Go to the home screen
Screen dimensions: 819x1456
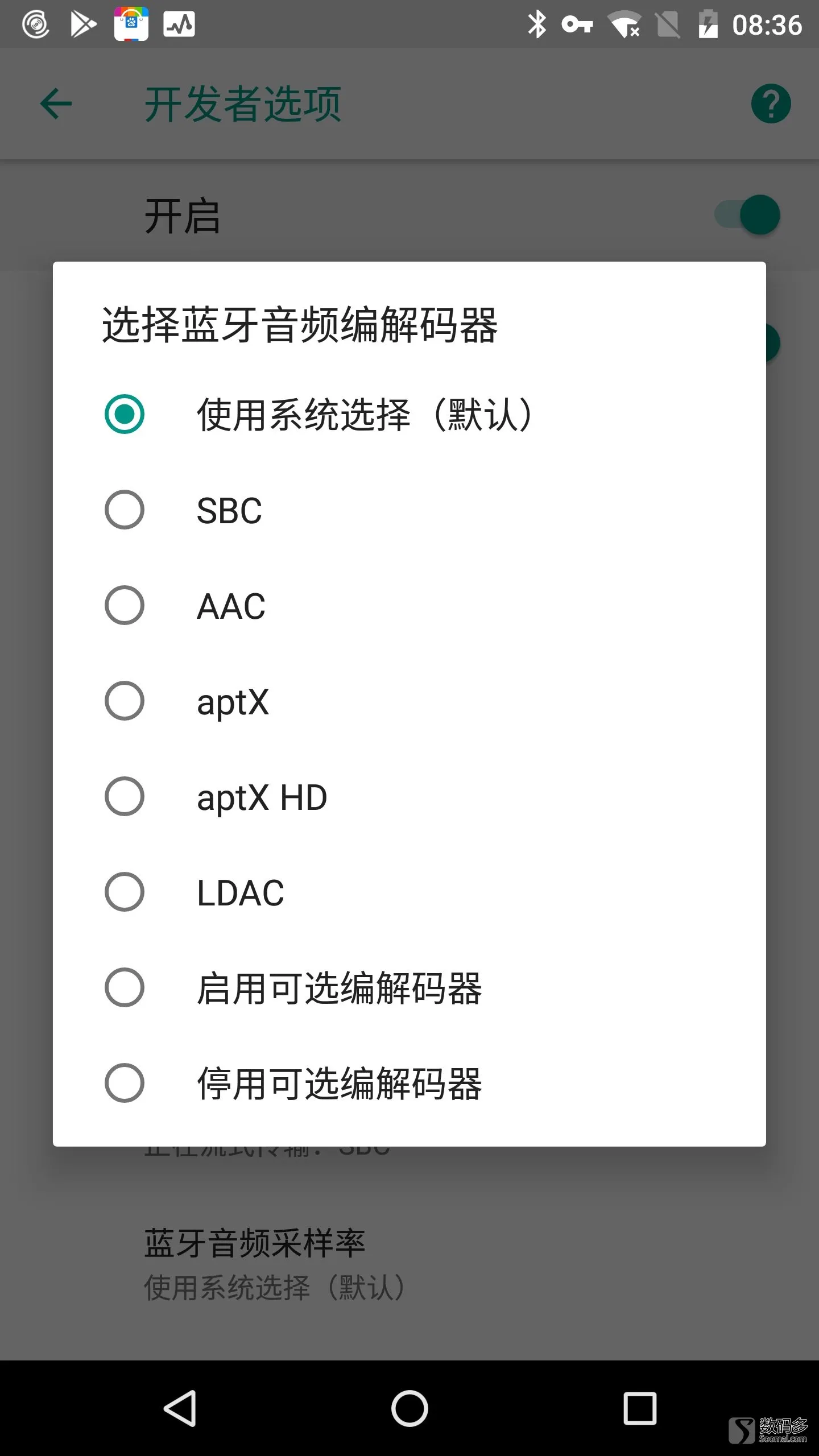click(409, 1408)
